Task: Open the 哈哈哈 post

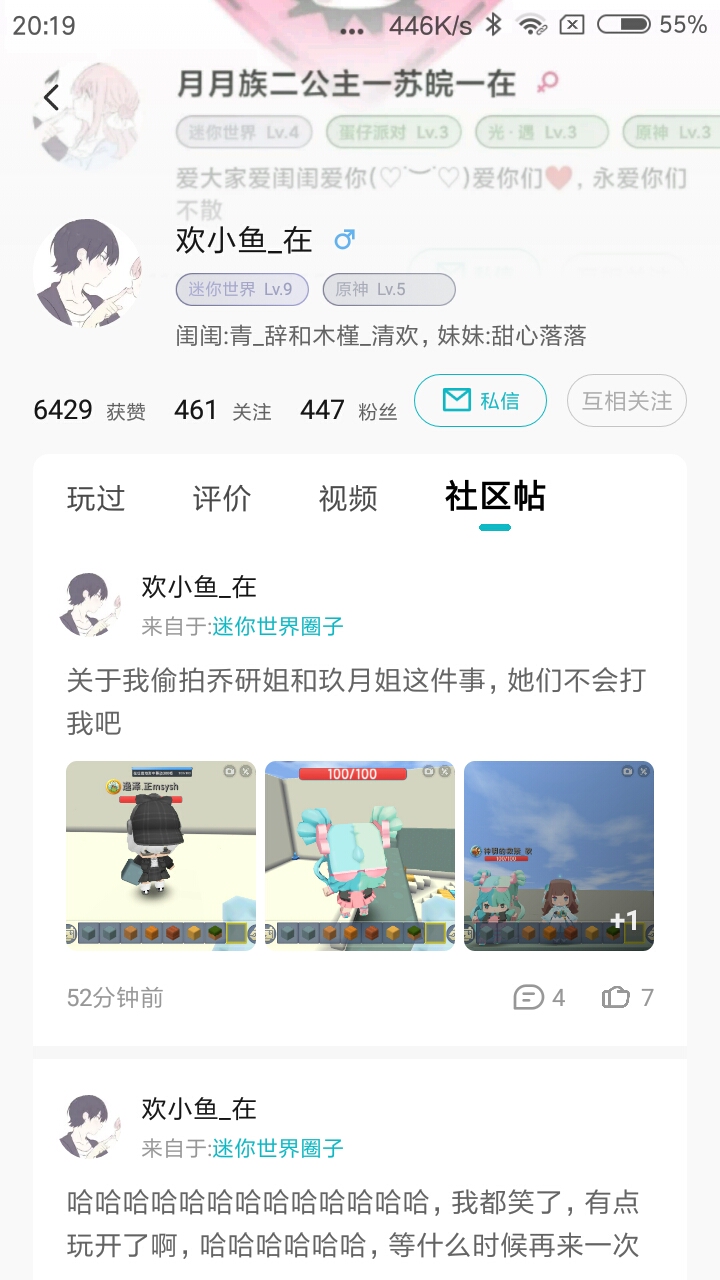Action: click(353, 1224)
